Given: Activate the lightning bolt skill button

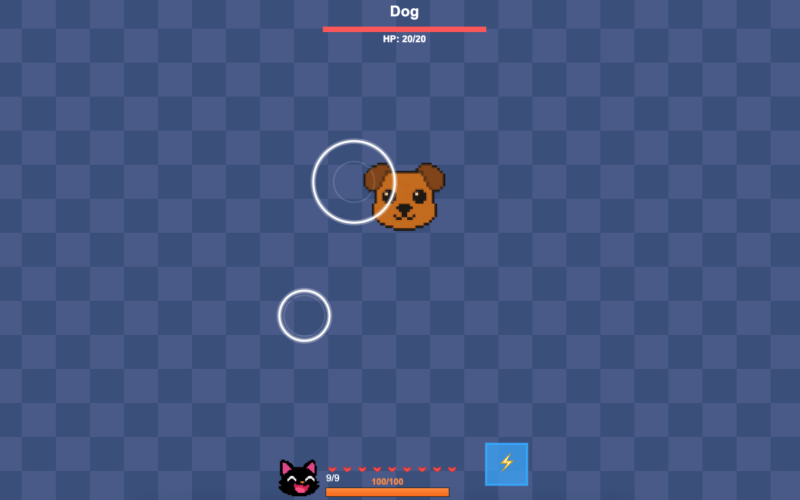Looking at the screenshot, I should coord(506,464).
